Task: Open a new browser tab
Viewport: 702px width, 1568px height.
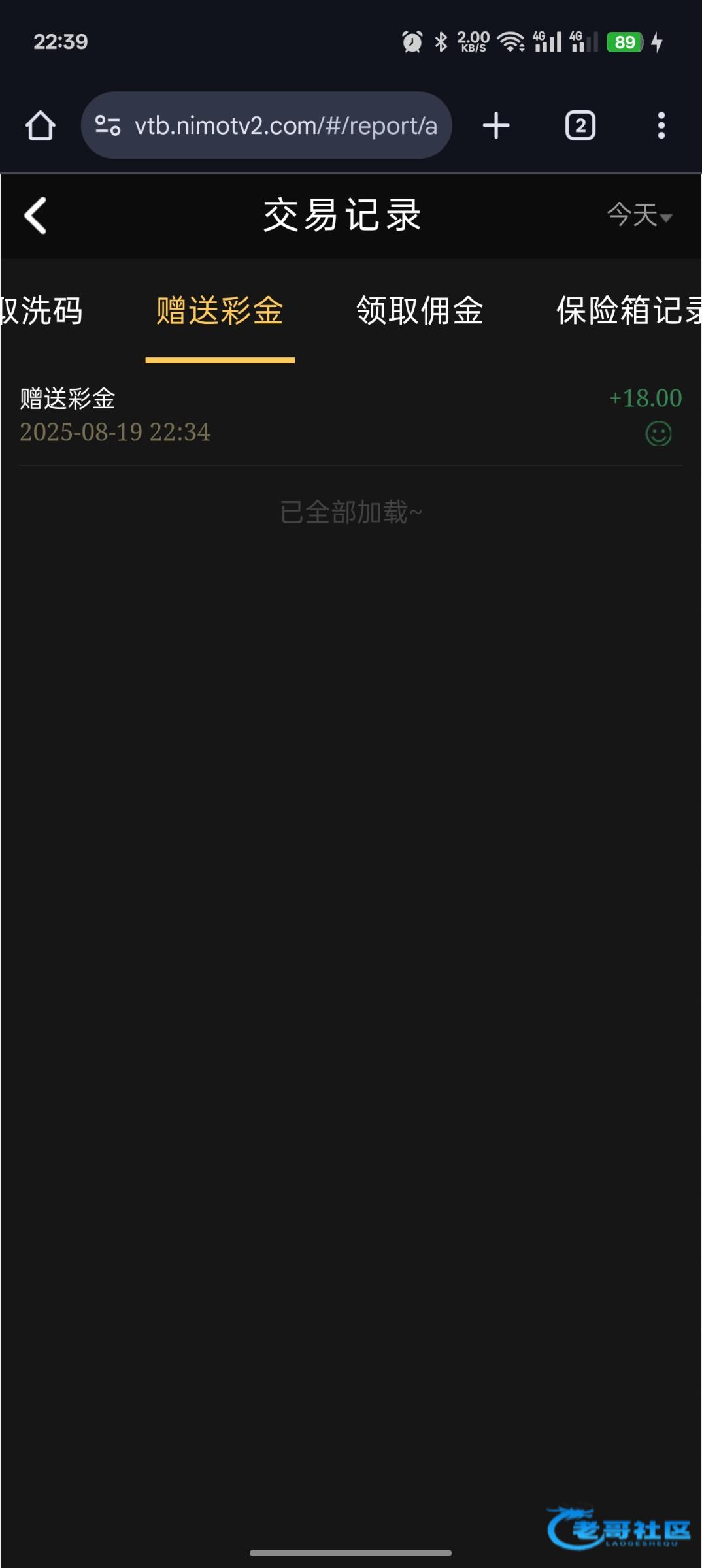Action: (x=496, y=125)
